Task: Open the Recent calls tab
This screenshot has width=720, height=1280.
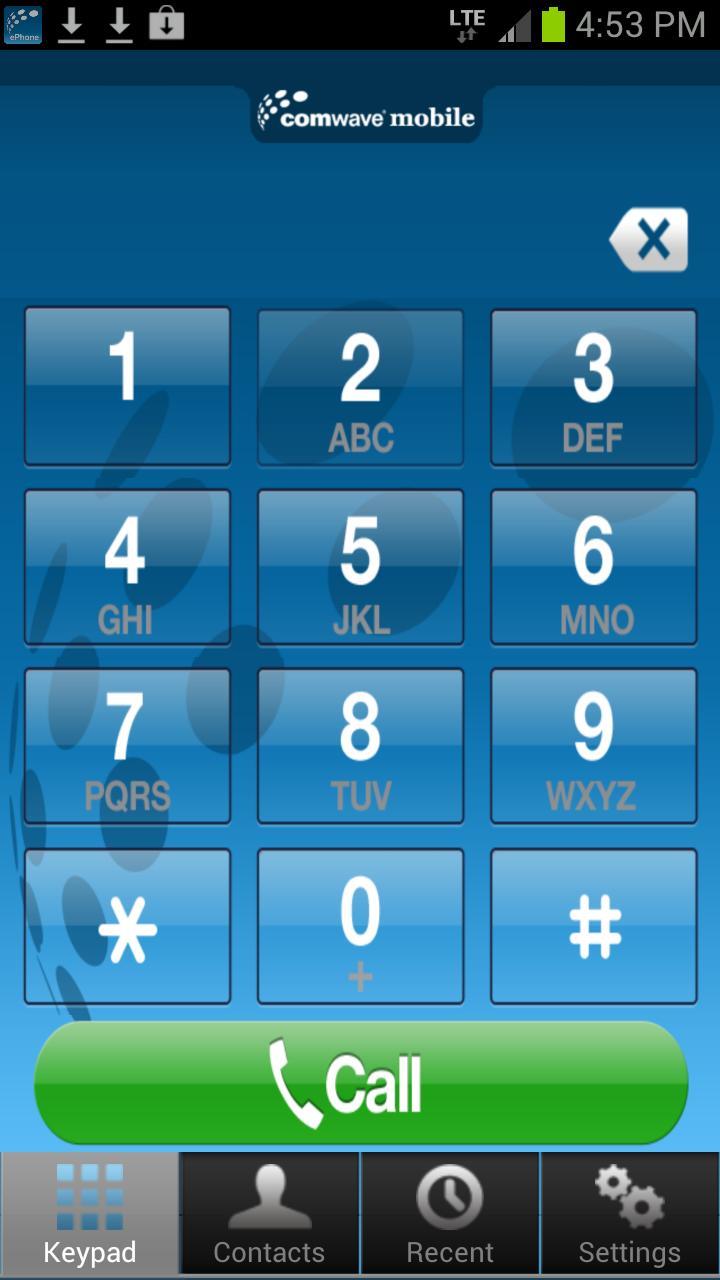Action: 450,1213
